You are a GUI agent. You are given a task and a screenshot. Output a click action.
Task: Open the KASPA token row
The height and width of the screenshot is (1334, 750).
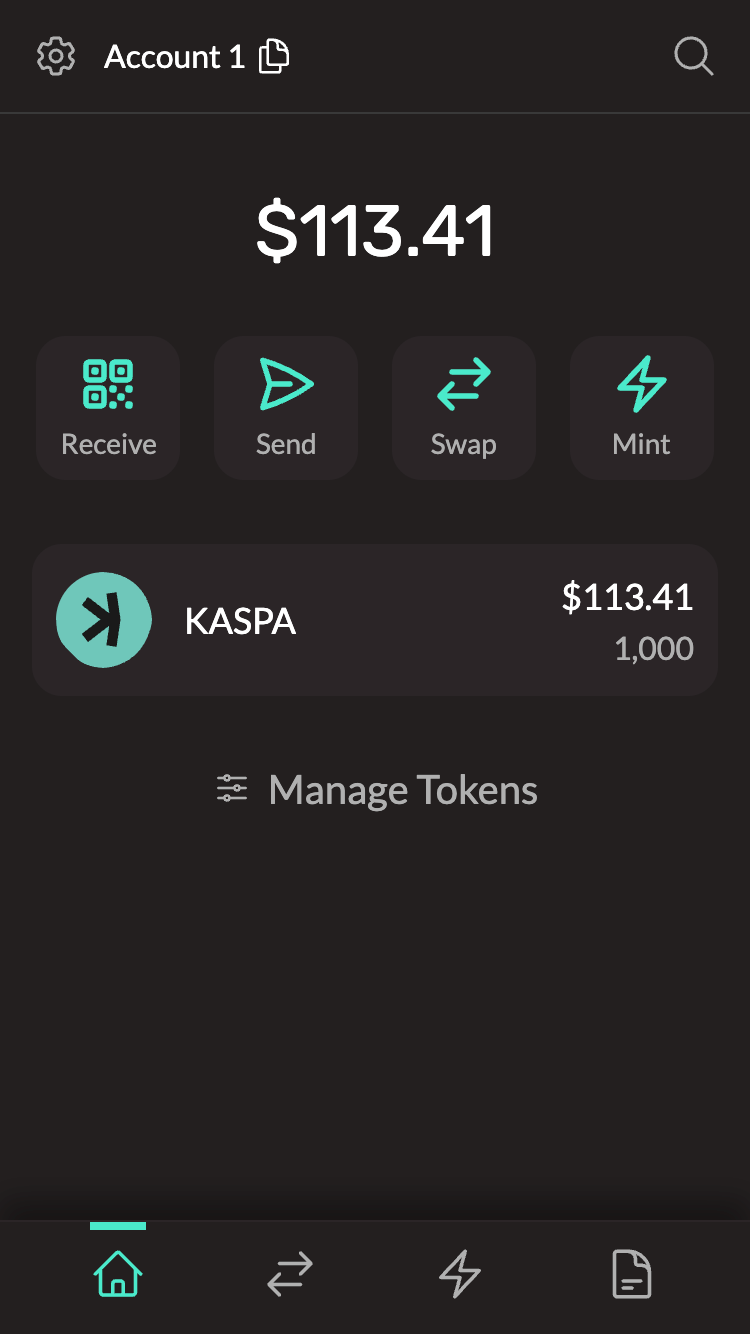375,620
